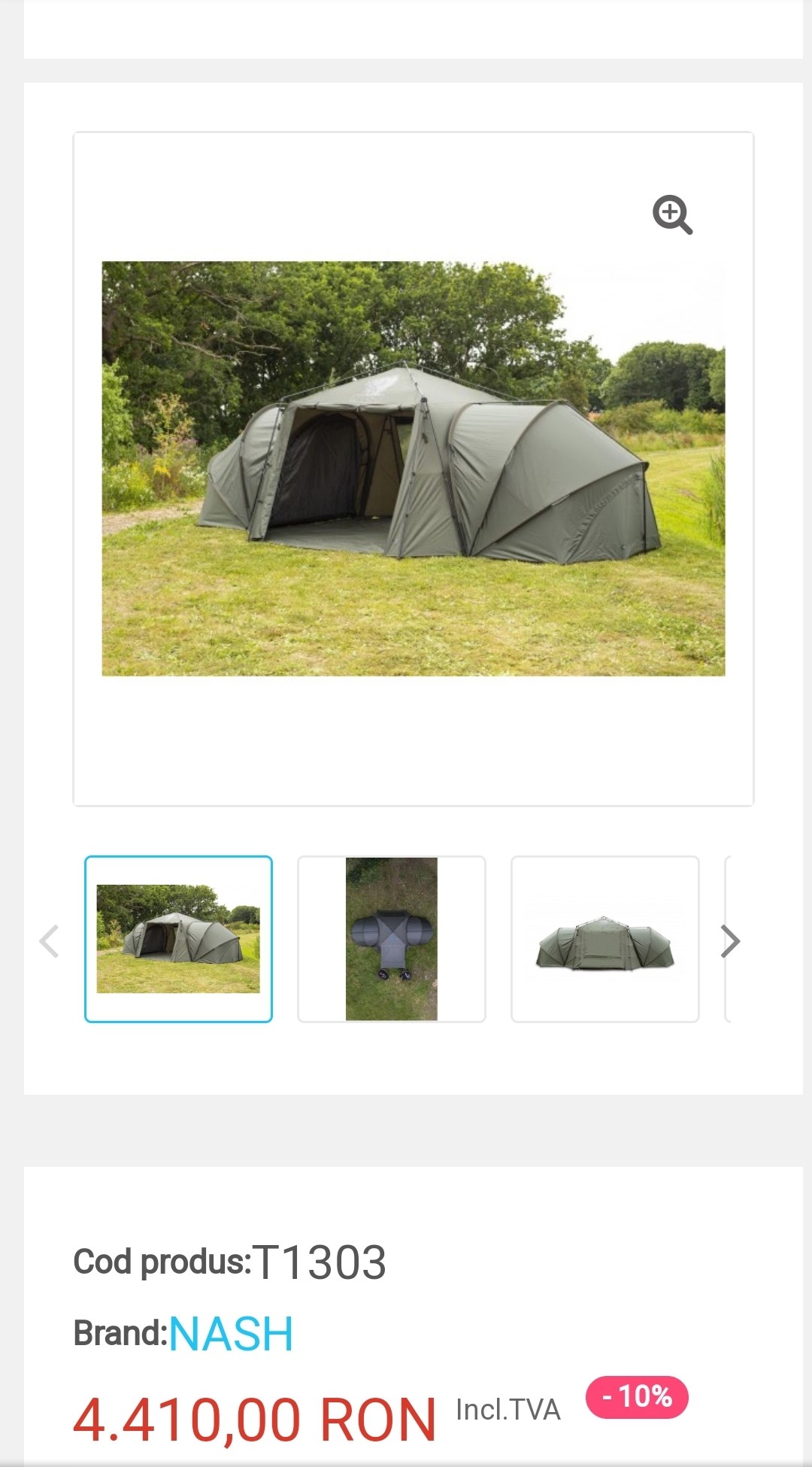Viewport: 812px width, 1467px height.
Task: Show next thumbnails with the right arrow
Action: 730,941
